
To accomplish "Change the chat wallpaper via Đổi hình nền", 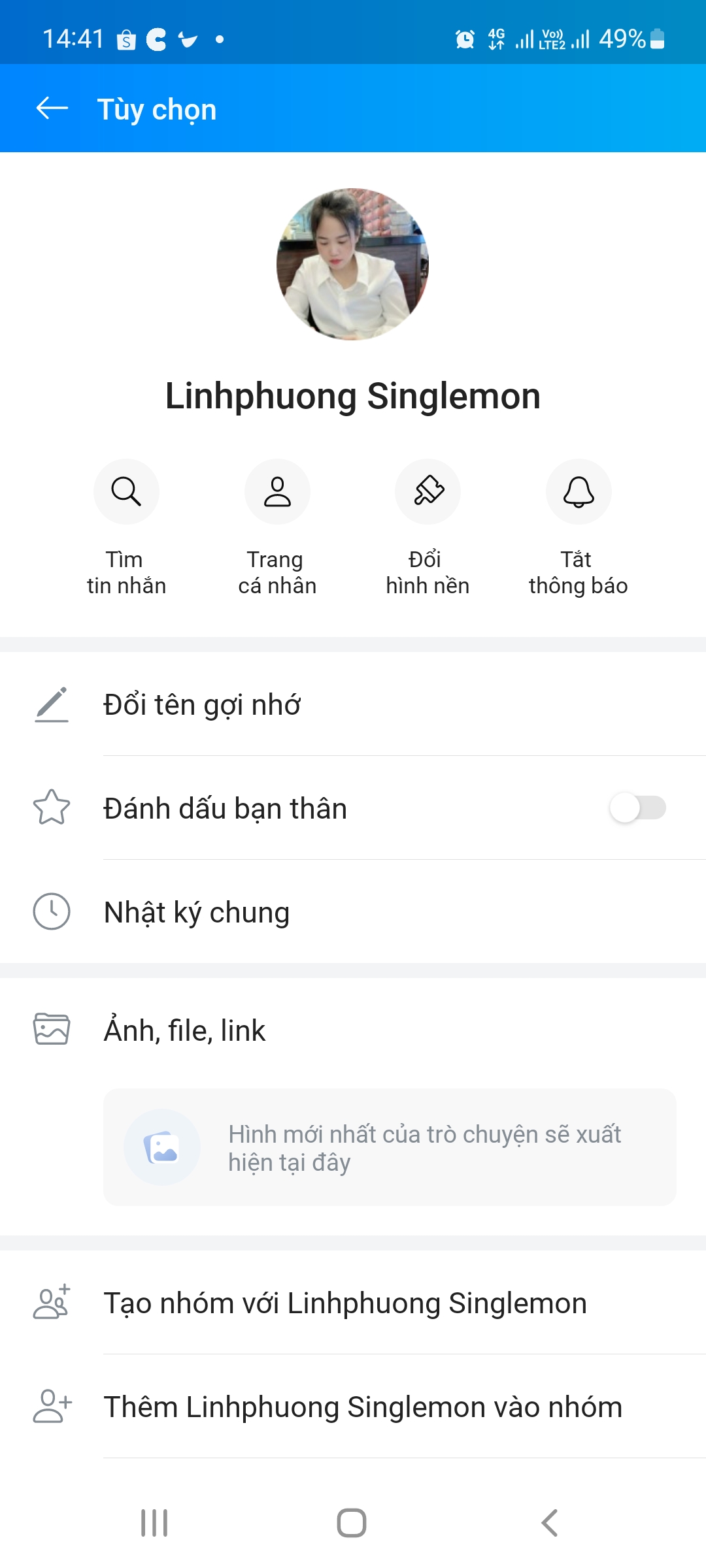I will pyautogui.click(x=428, y=492).
